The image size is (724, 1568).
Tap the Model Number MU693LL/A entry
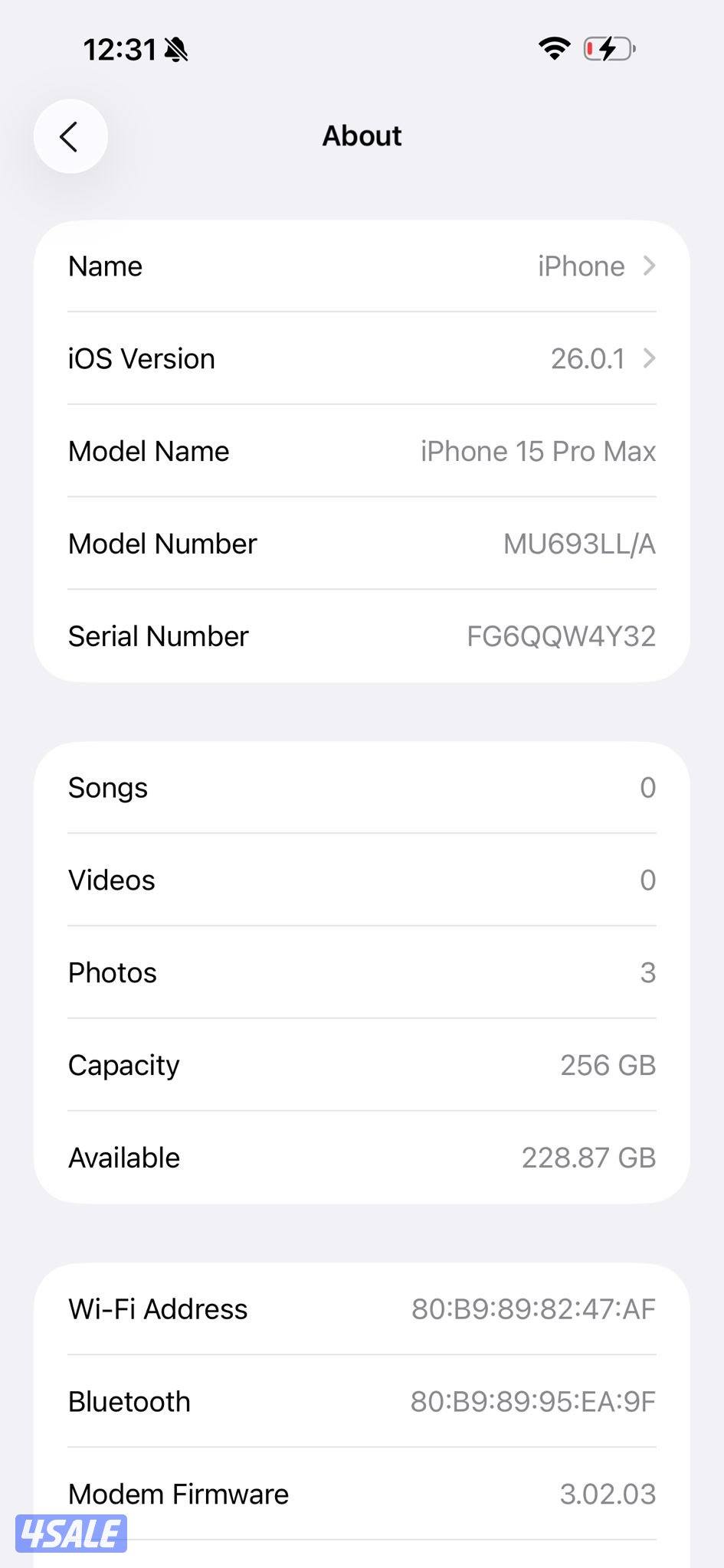click(x=362, y=544)
